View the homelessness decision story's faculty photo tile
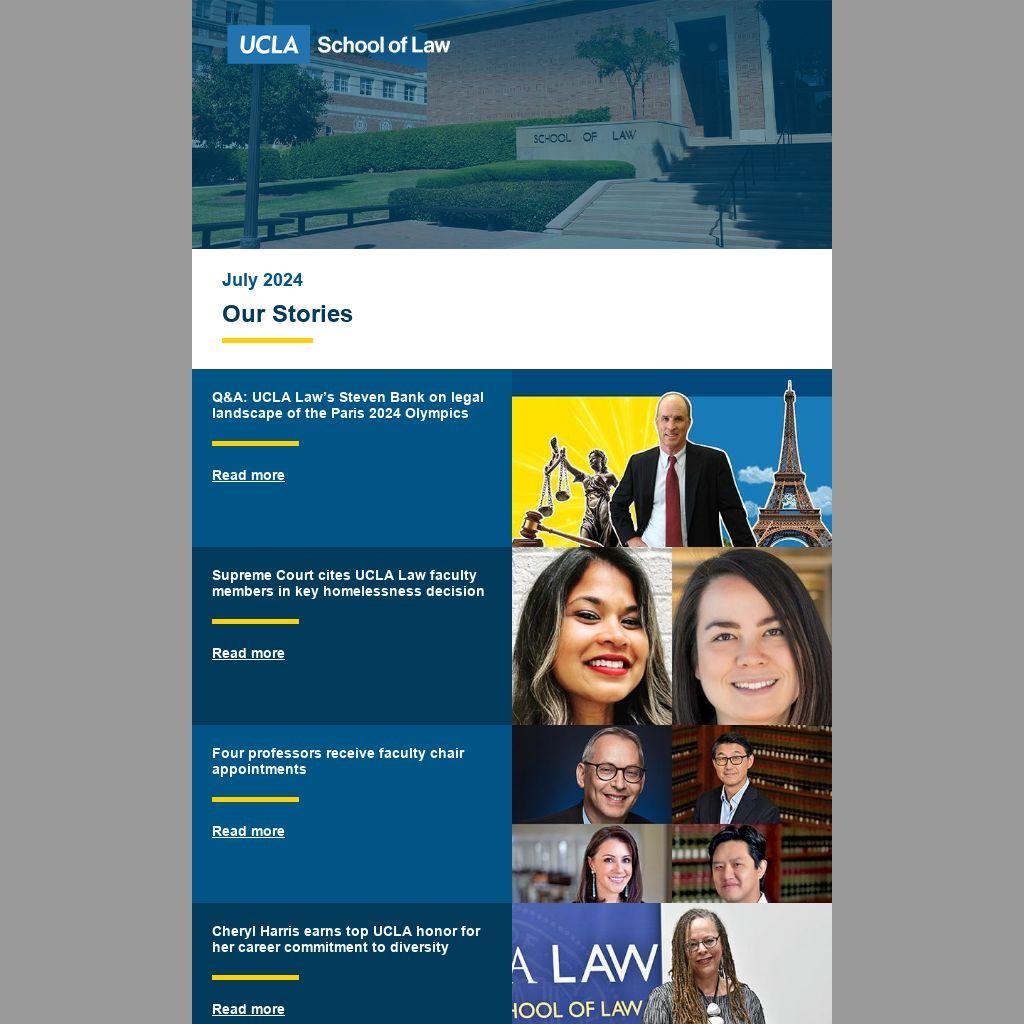Image resolution: width=1024 pixels, height=1024 pixels. (x=671, y=636)
